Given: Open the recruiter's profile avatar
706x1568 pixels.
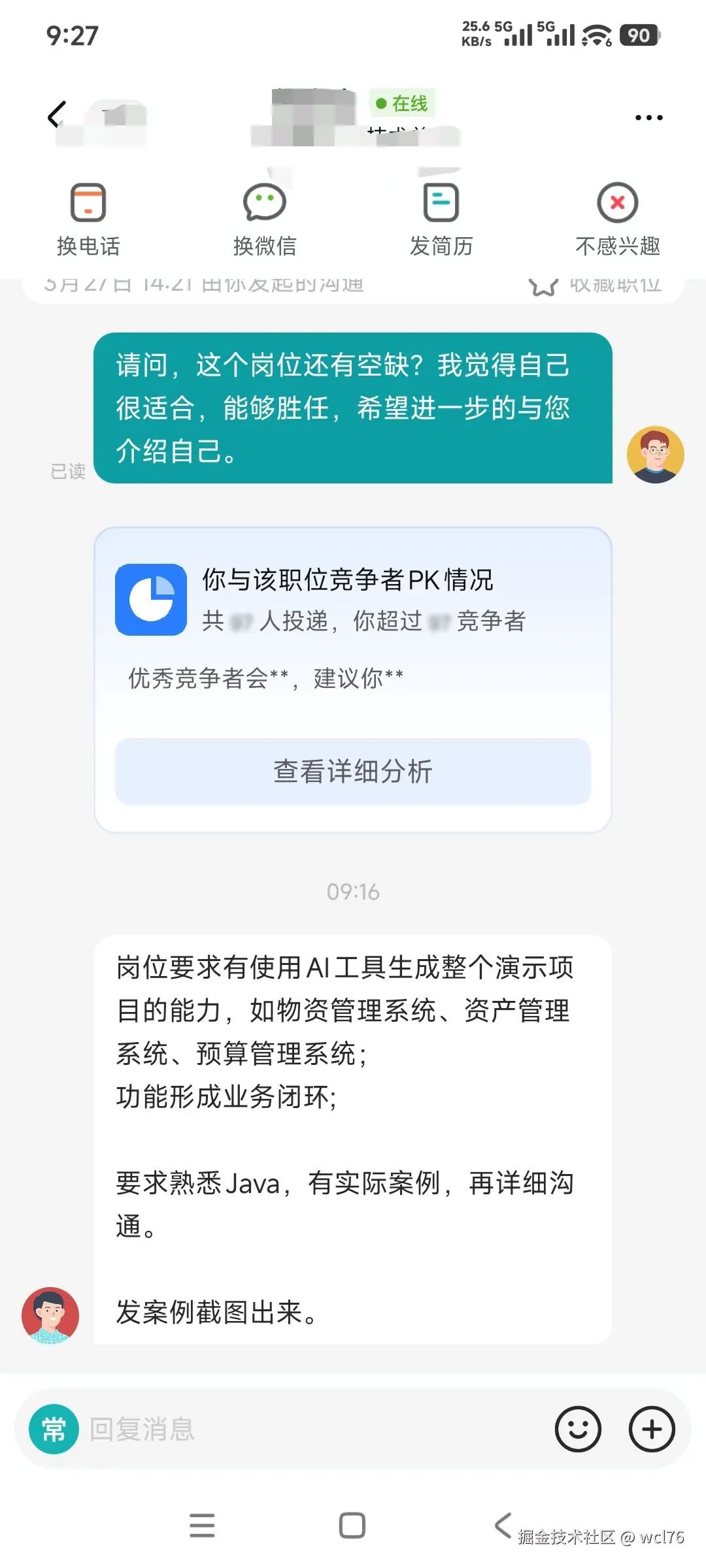Looking at the screenshot, I should pyautogui.click(x=51, y=1315).
